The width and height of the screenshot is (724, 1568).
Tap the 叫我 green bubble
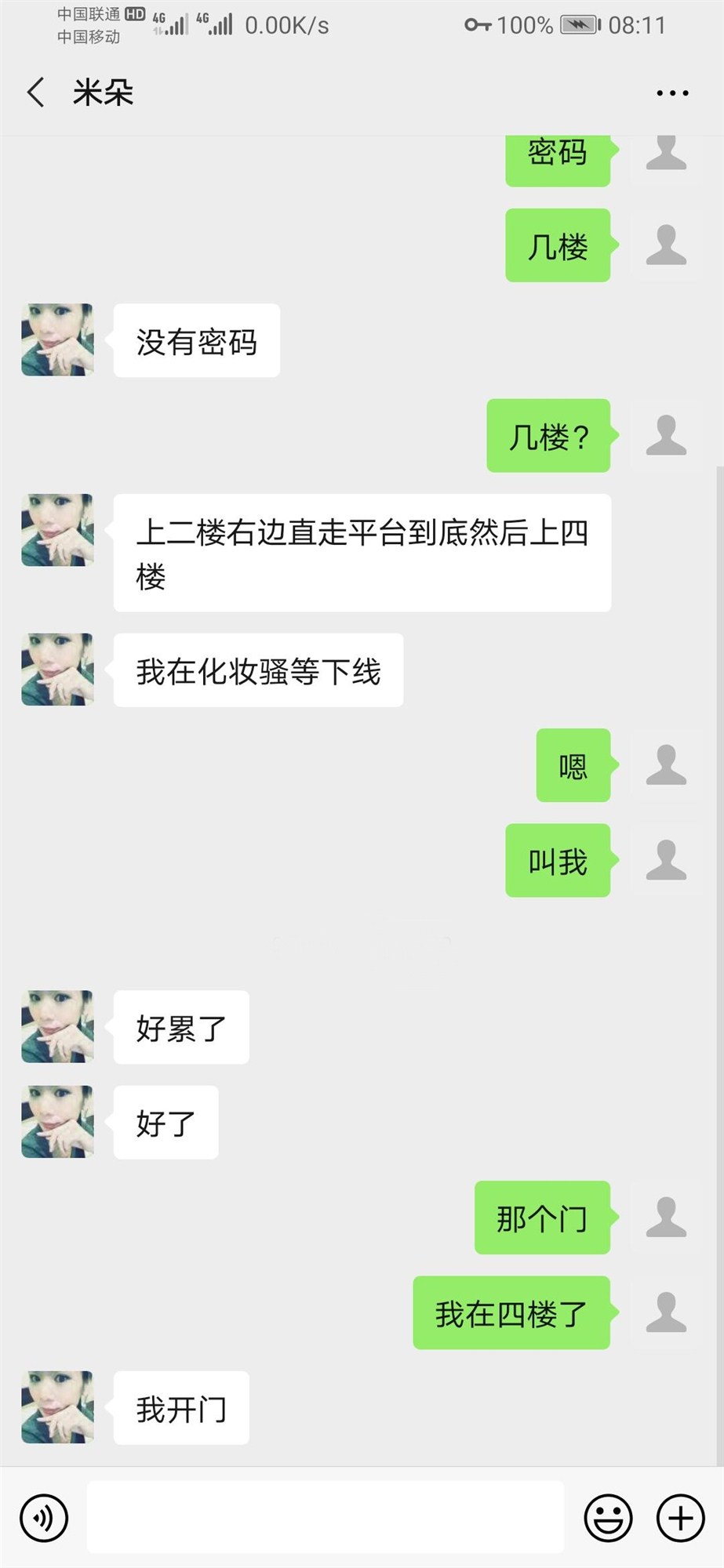[557, 860]
